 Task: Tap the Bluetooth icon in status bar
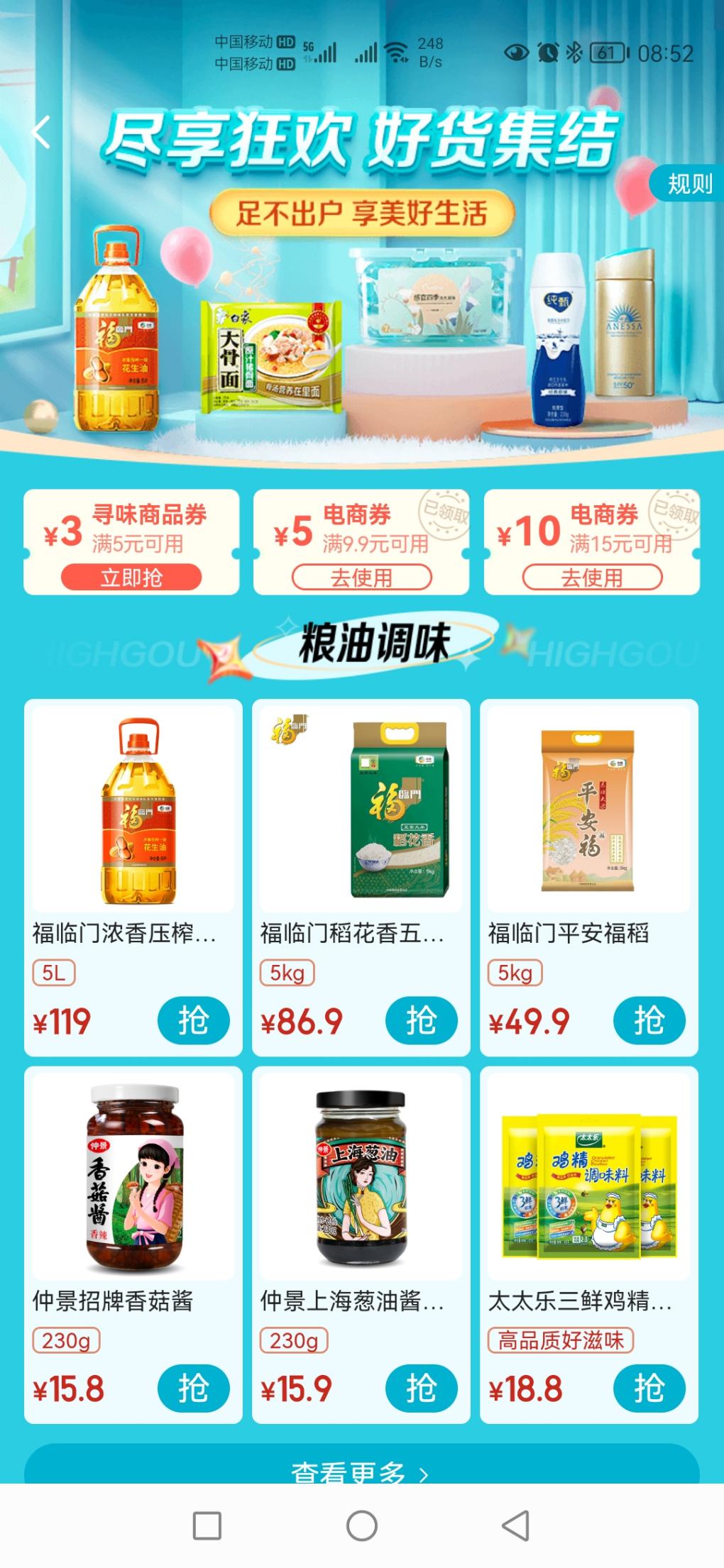point(574,53)
